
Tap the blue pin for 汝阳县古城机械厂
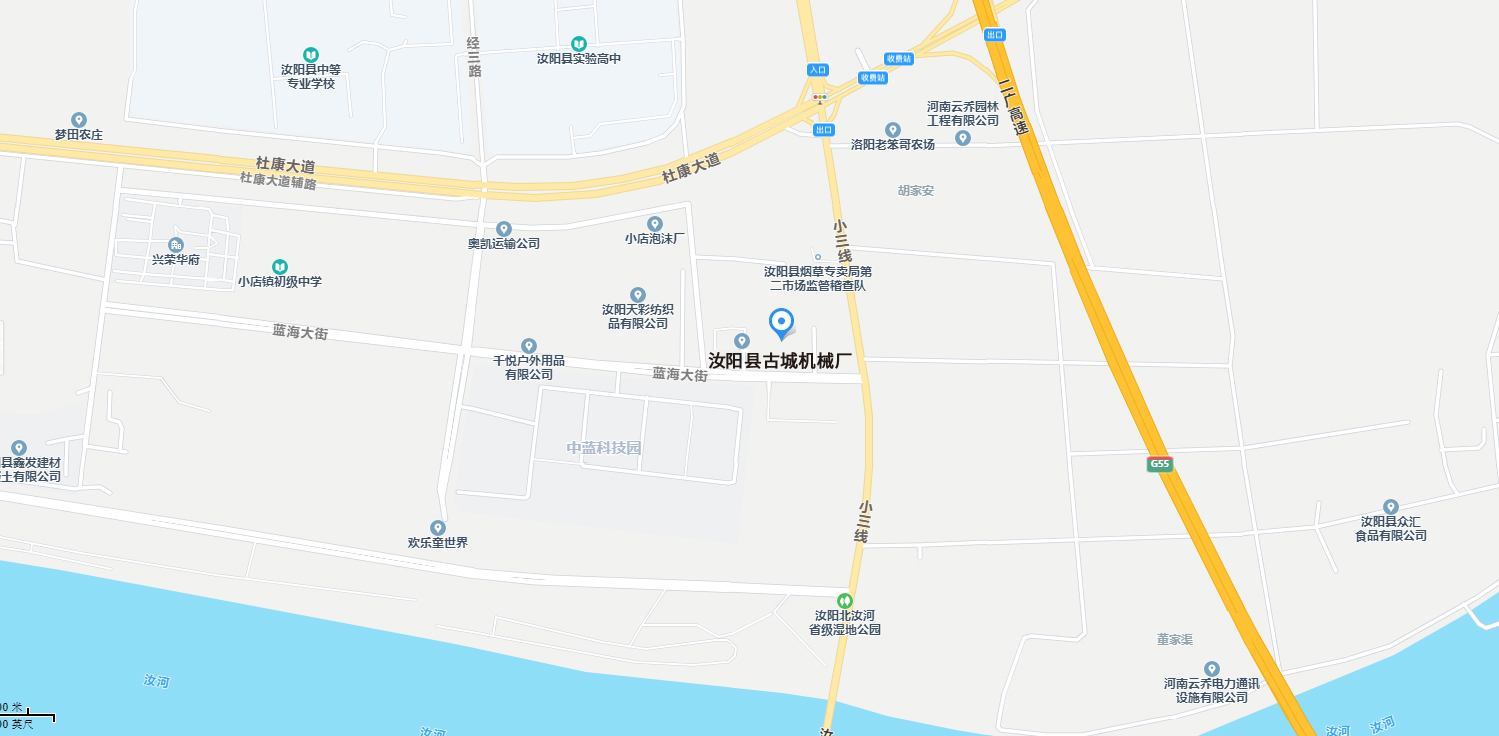point(781,323)
